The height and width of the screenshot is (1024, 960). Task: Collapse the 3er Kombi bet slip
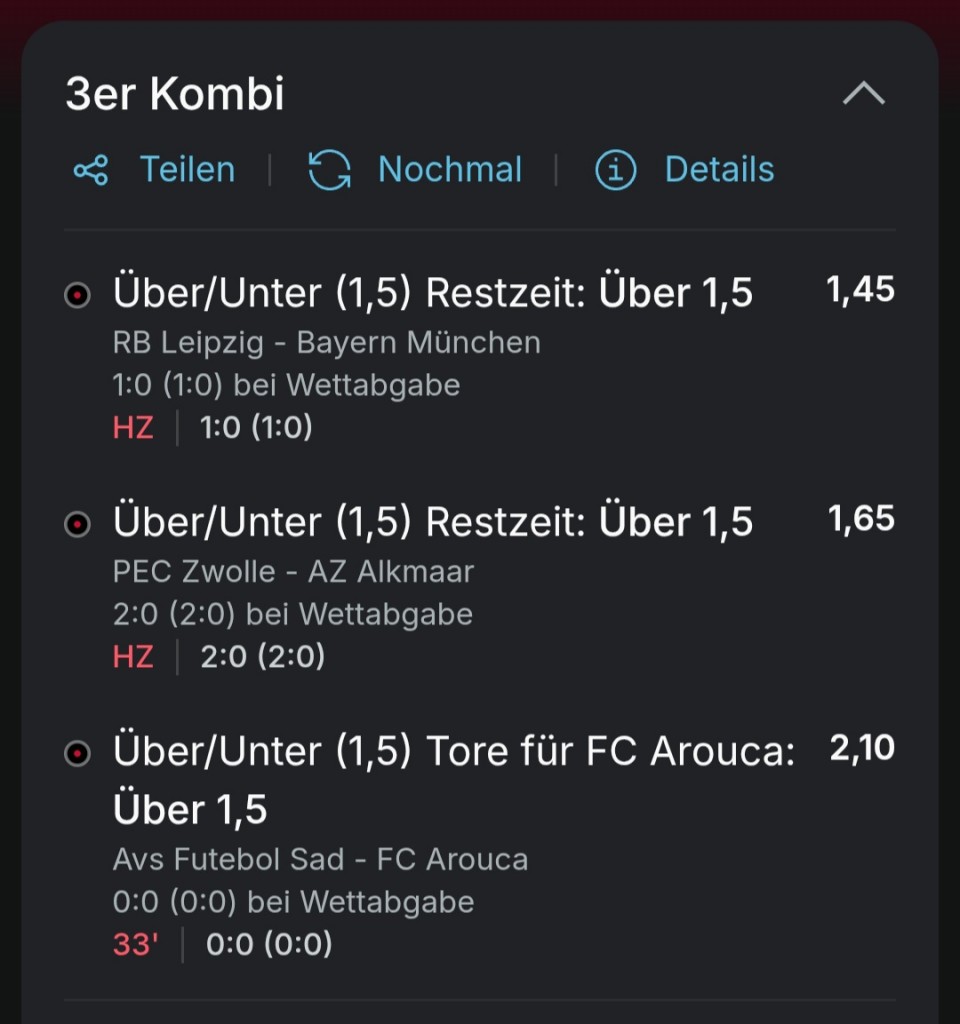tap(863, 94)
